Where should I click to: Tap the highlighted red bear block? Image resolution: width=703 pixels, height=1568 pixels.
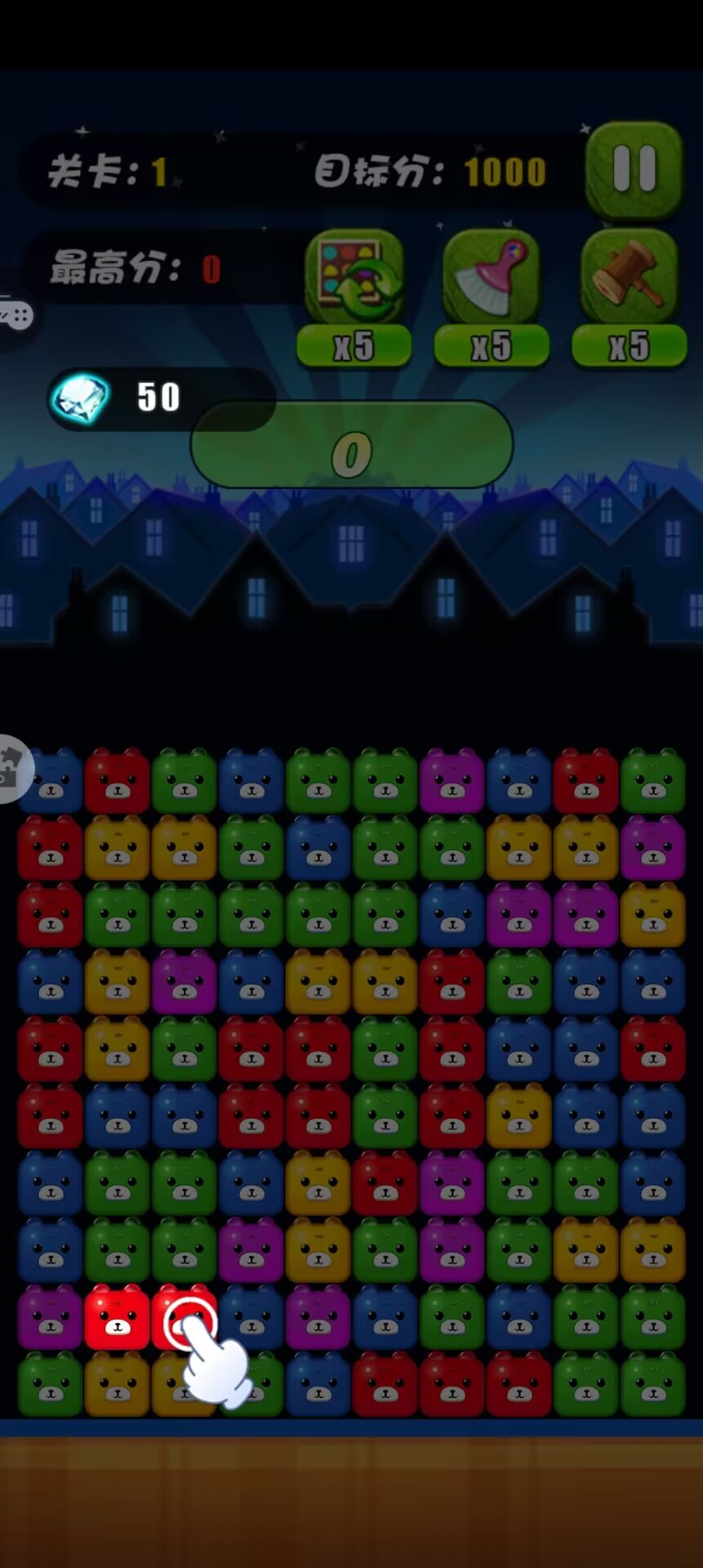[118, 1316]
